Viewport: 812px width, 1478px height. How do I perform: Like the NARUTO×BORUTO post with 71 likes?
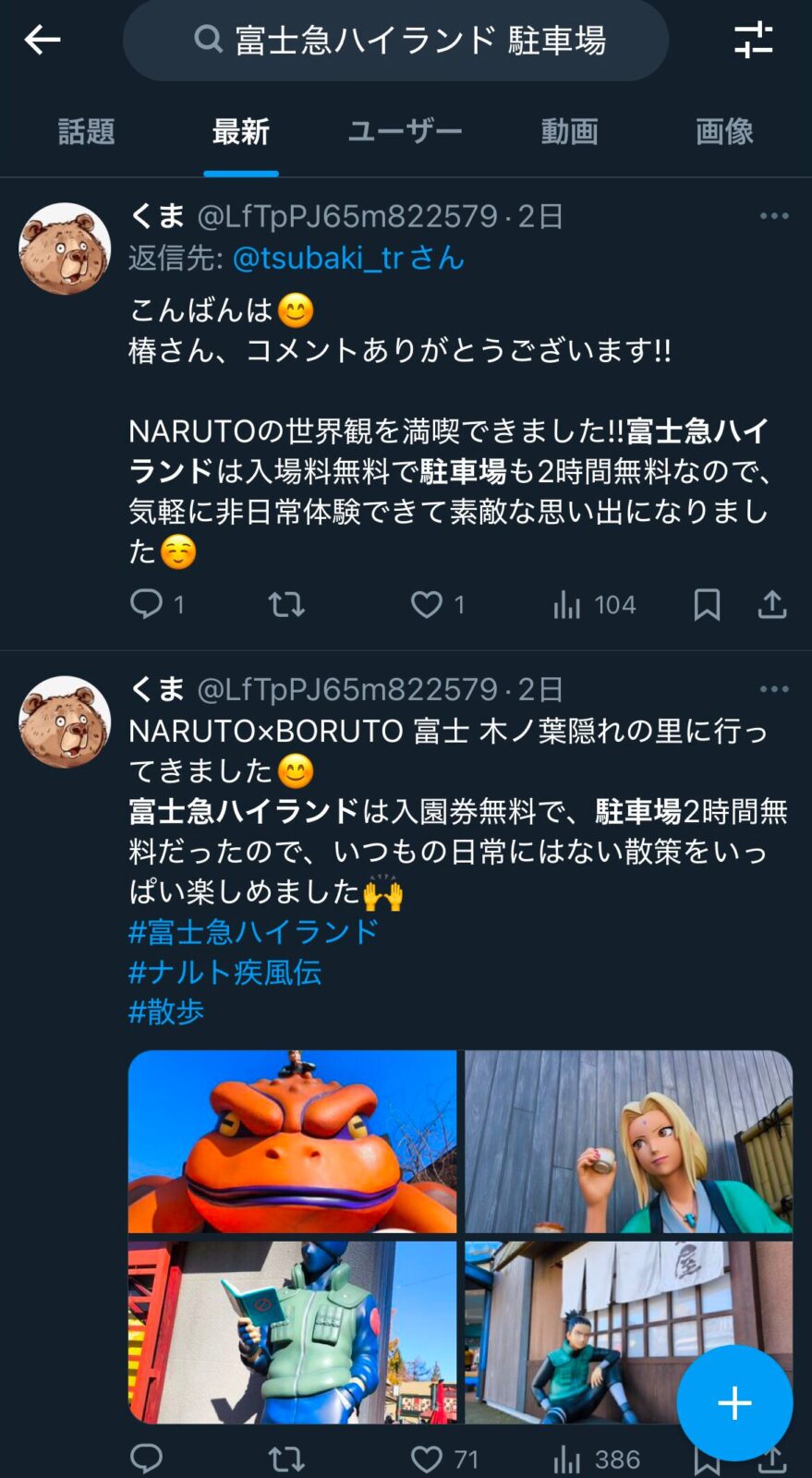tap(427, 1460)
